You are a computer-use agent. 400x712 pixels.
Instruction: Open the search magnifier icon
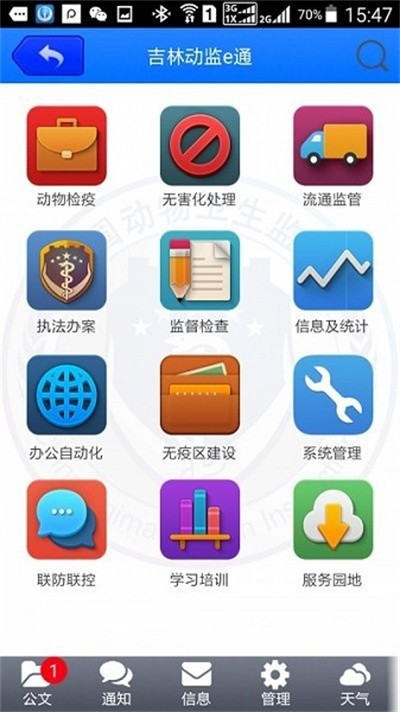pyautogui.click(x=372, y=56)
